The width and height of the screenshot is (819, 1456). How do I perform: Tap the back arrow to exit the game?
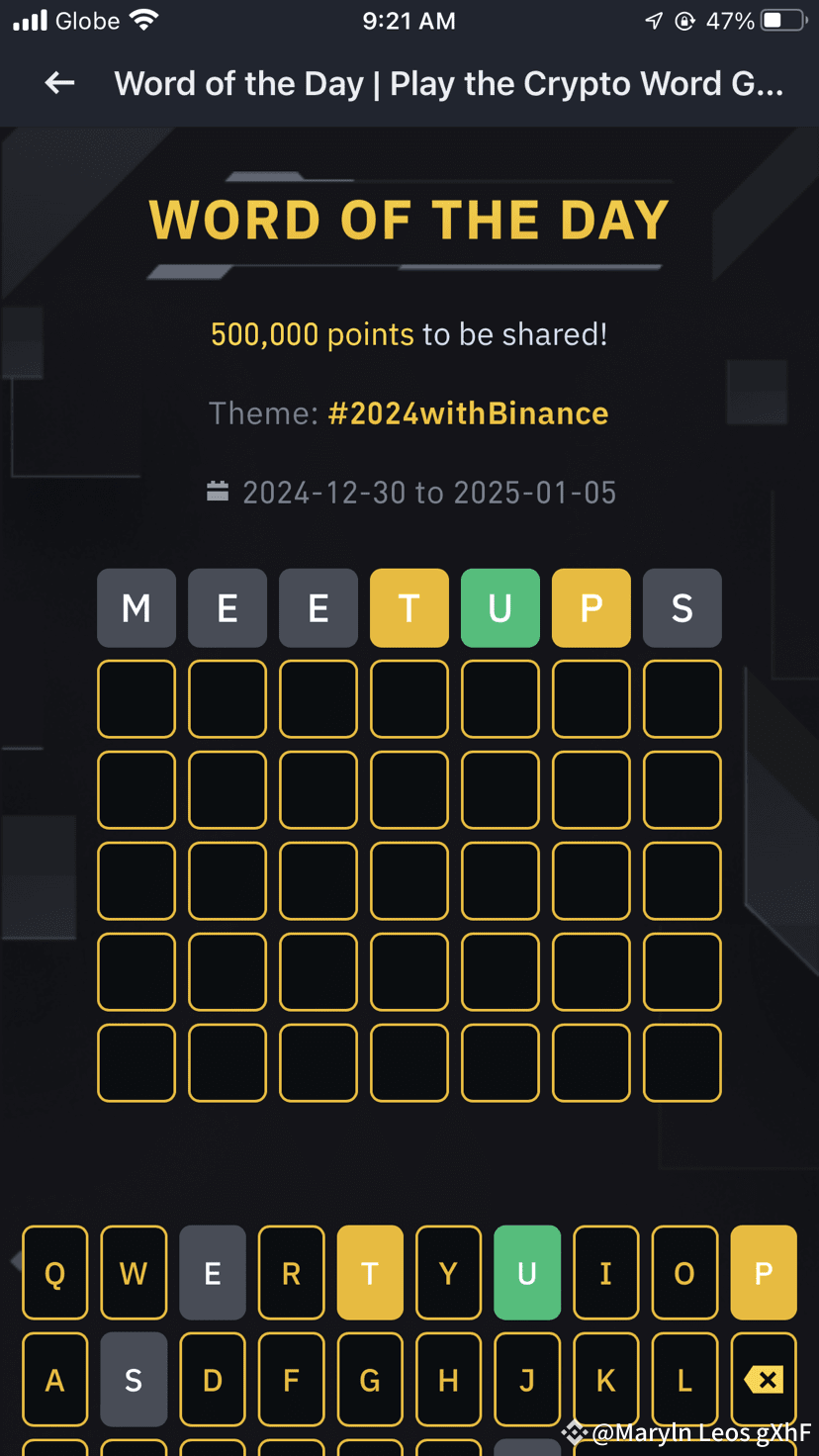tap(59, 83)
